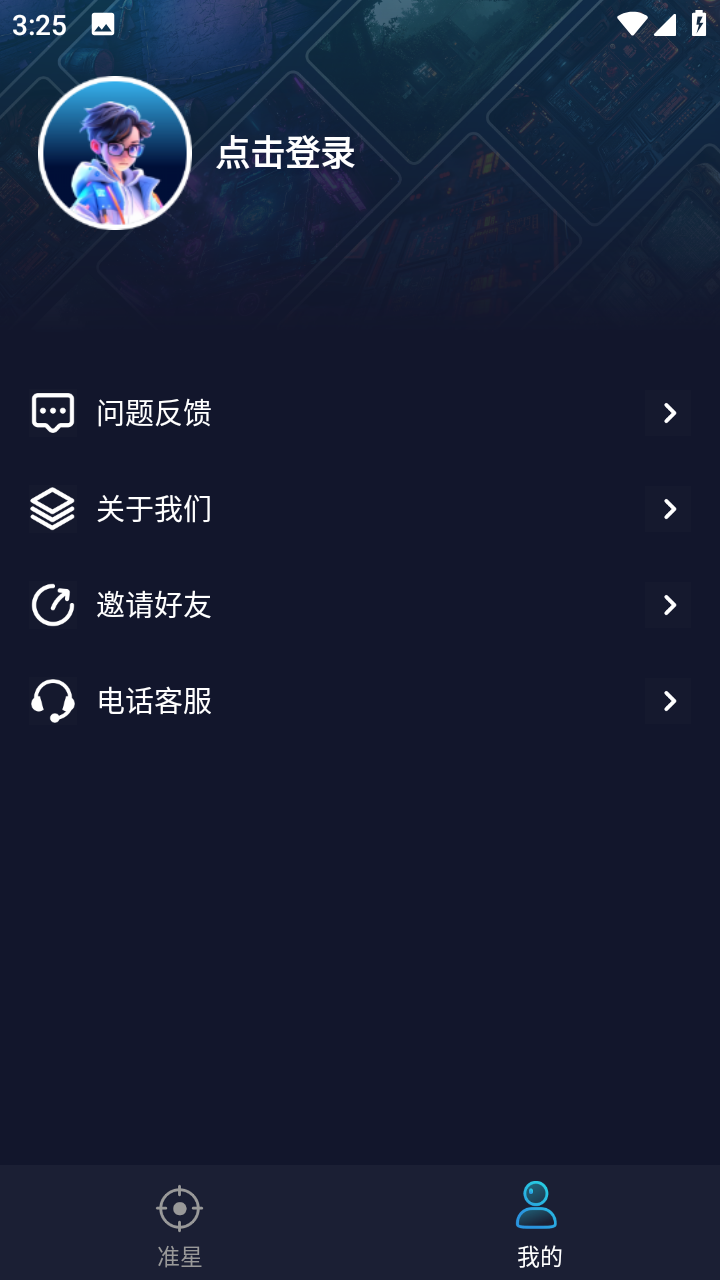This screenshot has width=720, height=1280.
Task: Select the 我的 tab
Action: click(x=539, y=1224)
